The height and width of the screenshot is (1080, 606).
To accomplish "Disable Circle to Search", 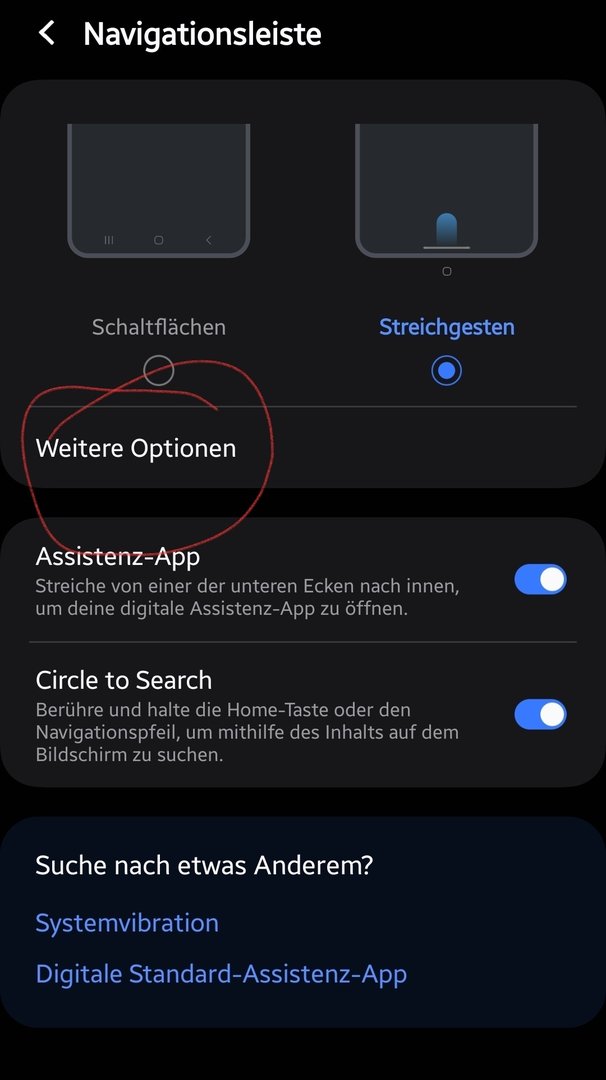I will tap(540, 714).
